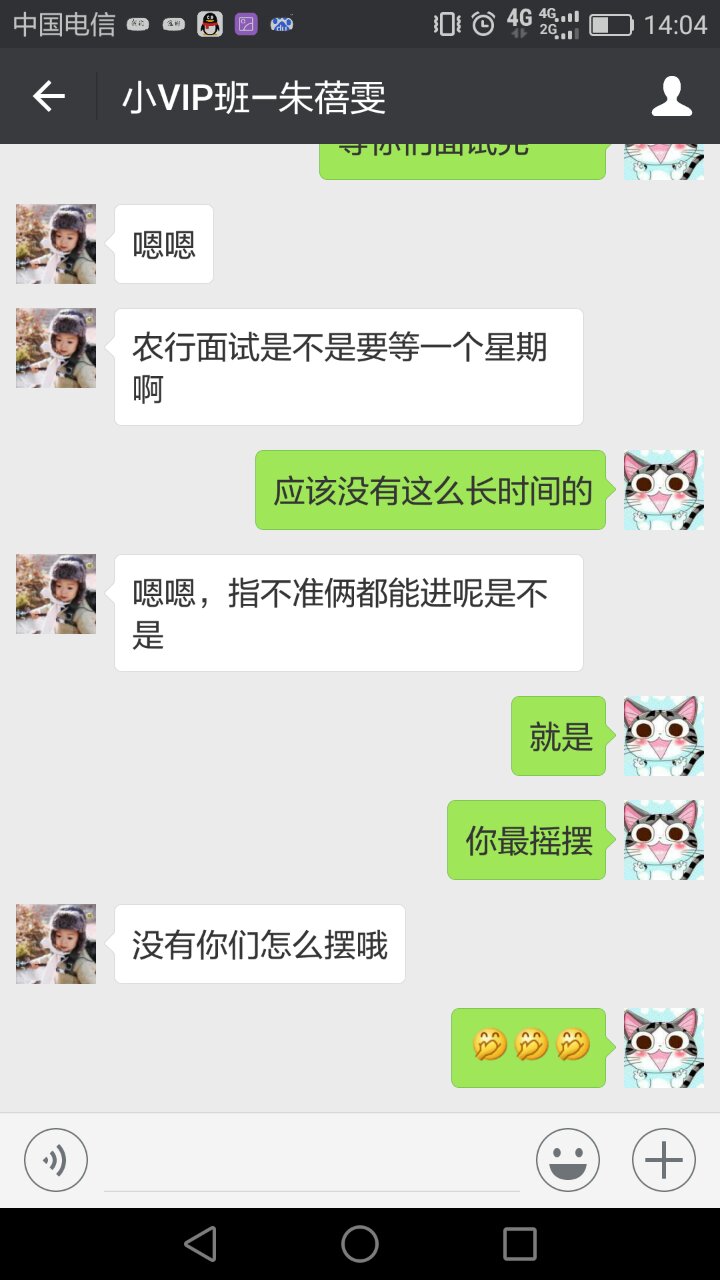The height and width of the screenshot is (1280, 720).
Task: Go back from the chat
Action: [x=48, y=96]
